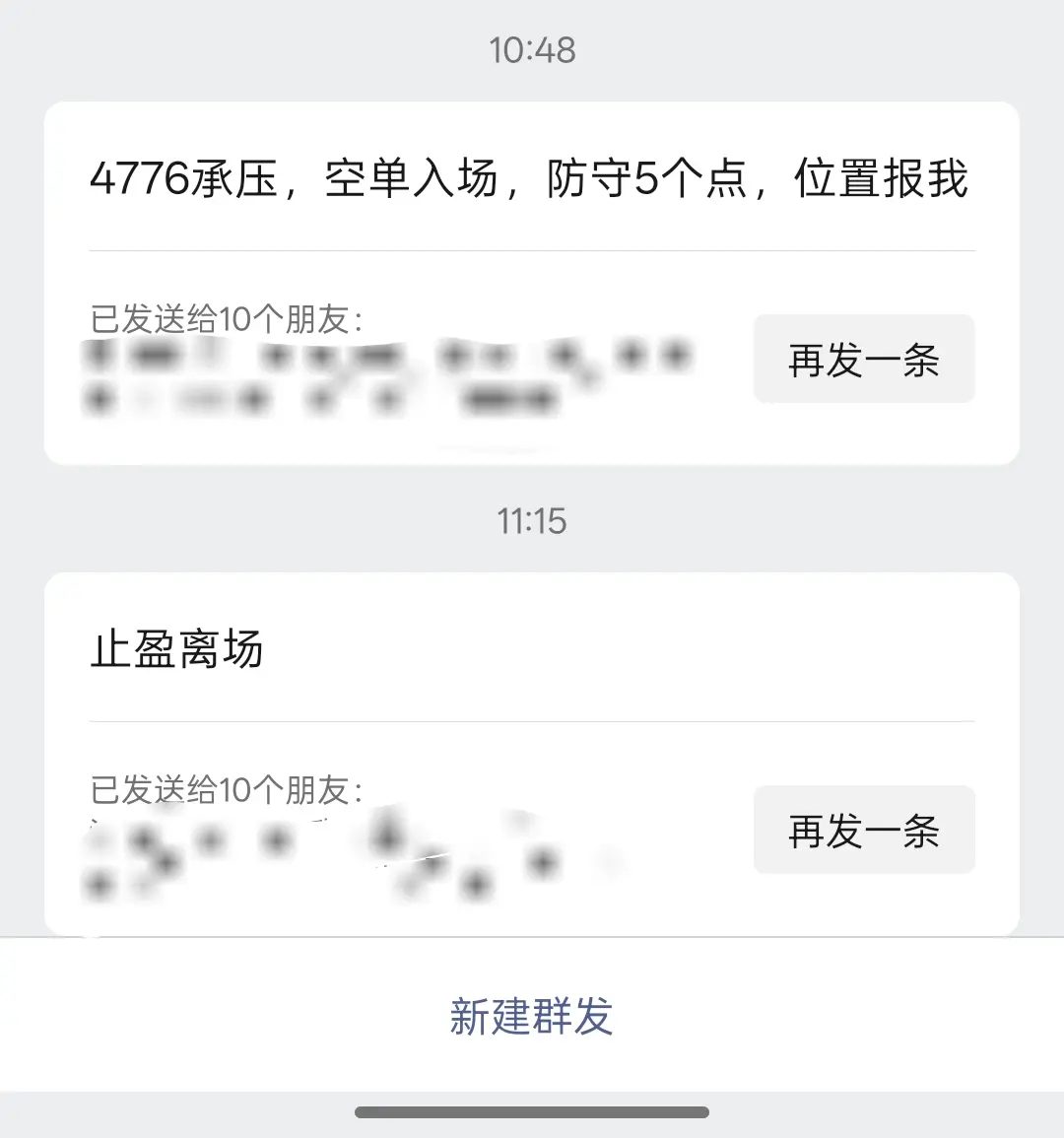Tap the 10:48 timestamp label
Viewport: 1064px width, 1138px height.
coord(532,47)
